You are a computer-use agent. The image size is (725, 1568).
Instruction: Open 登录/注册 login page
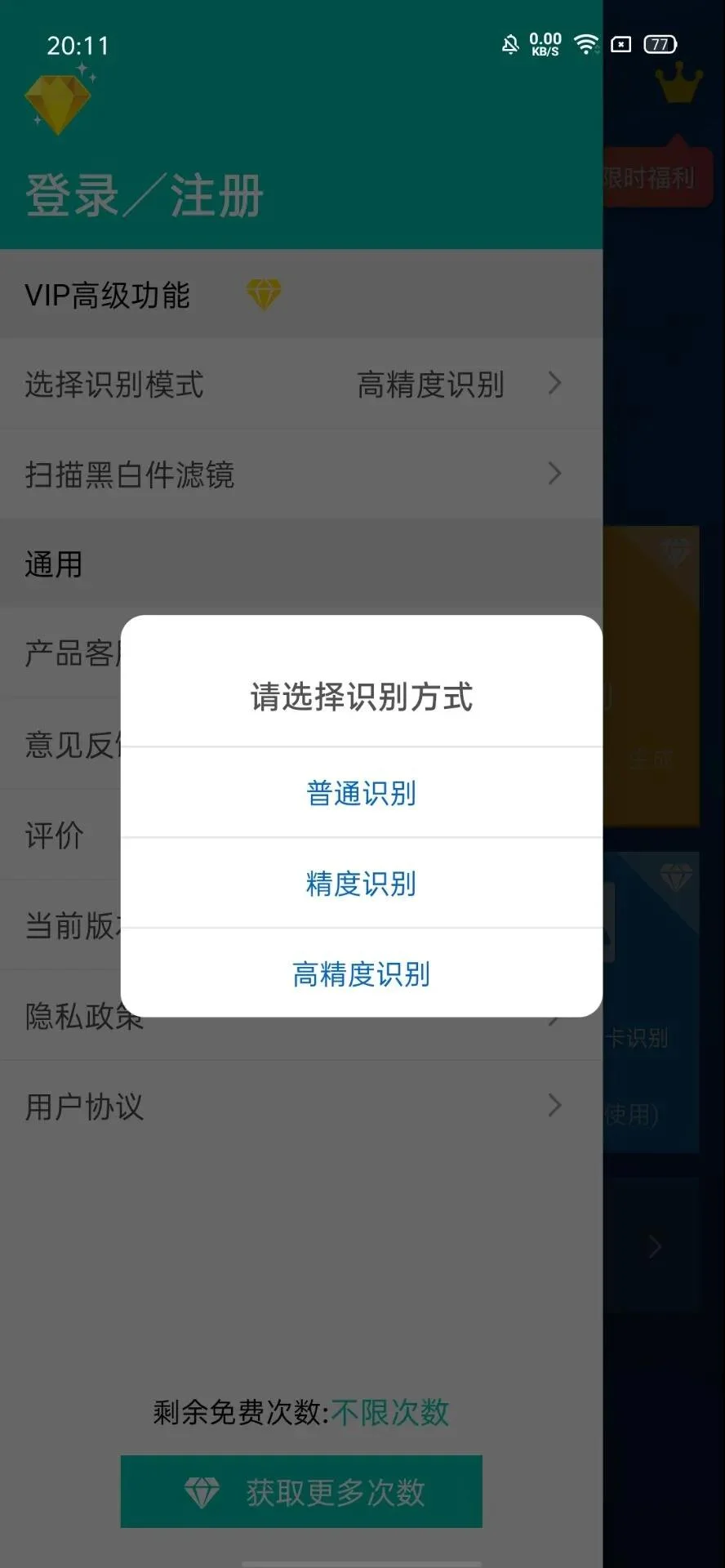tap(144, 196)
